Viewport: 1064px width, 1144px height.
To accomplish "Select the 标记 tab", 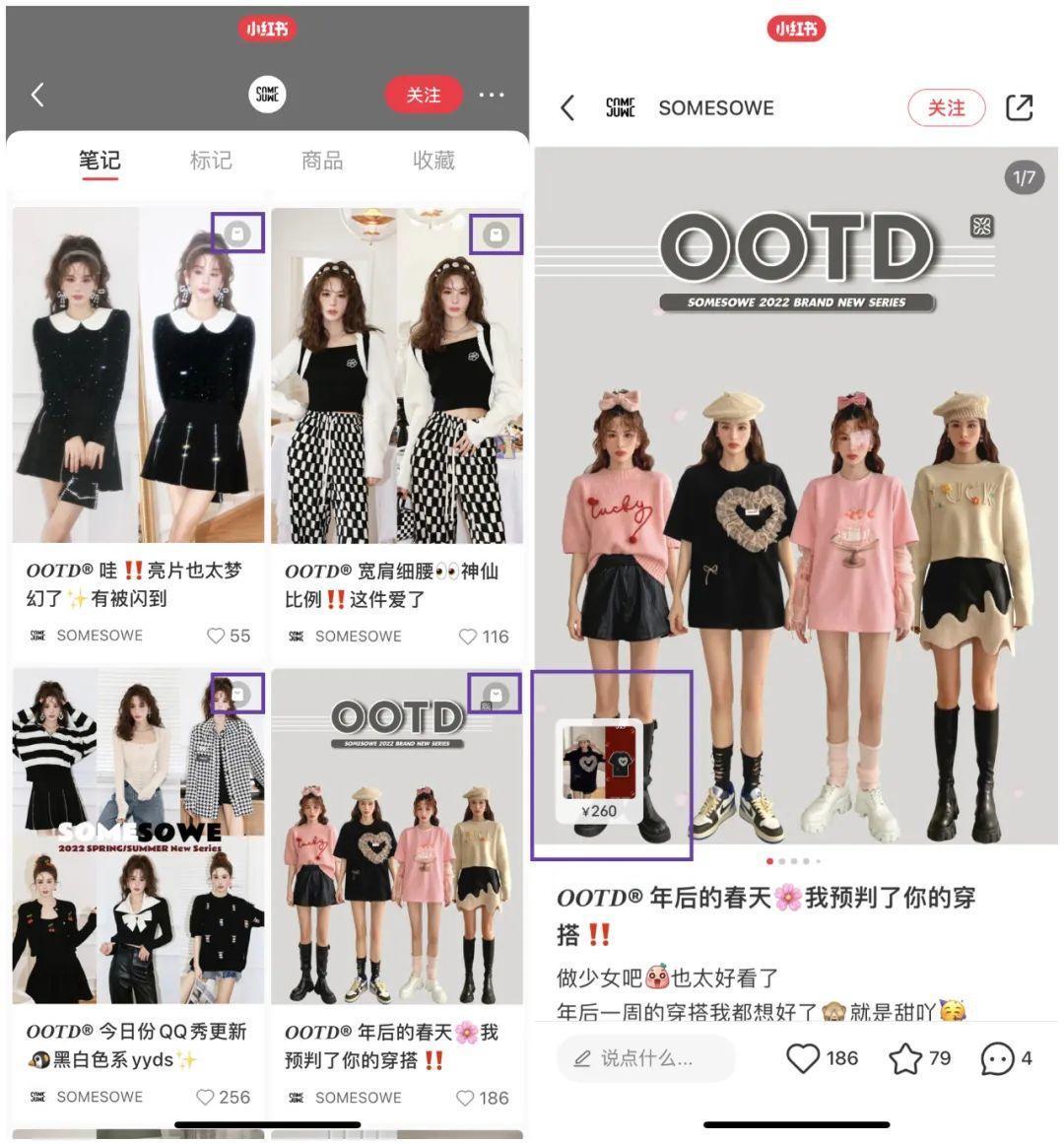I will [210, 159].
